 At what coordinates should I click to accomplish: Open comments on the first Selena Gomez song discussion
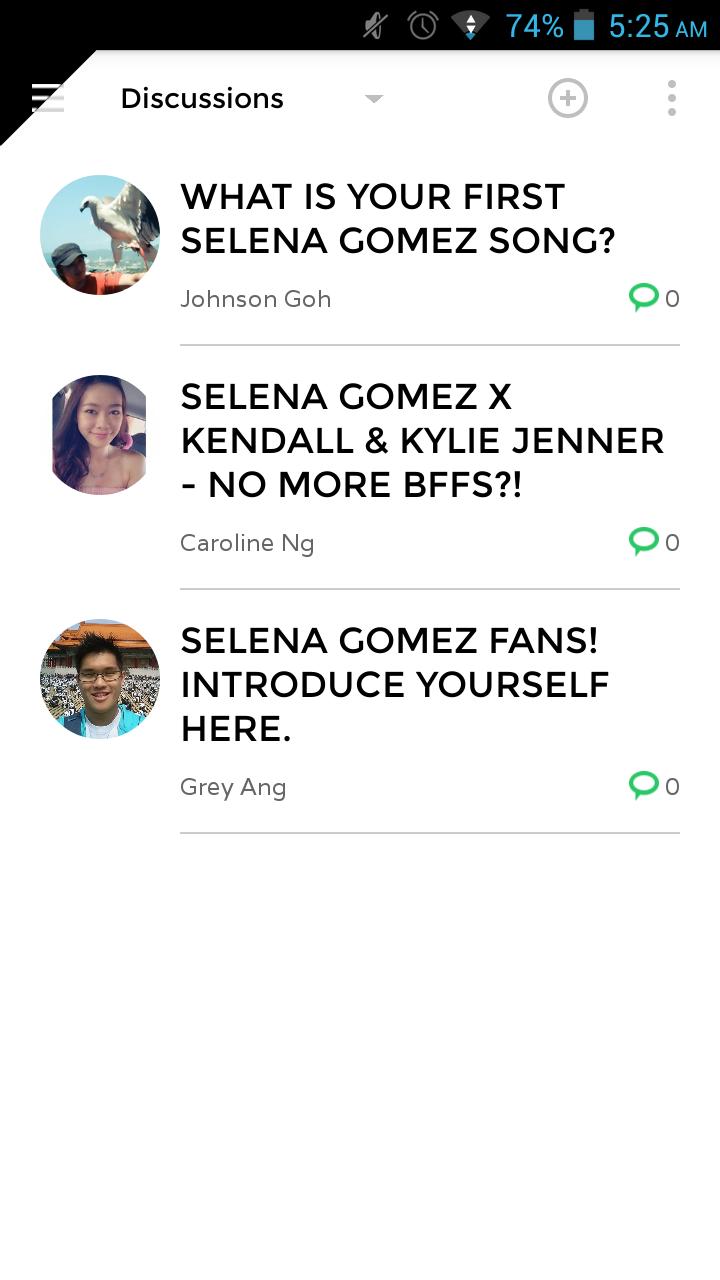[x=645, y=298]
